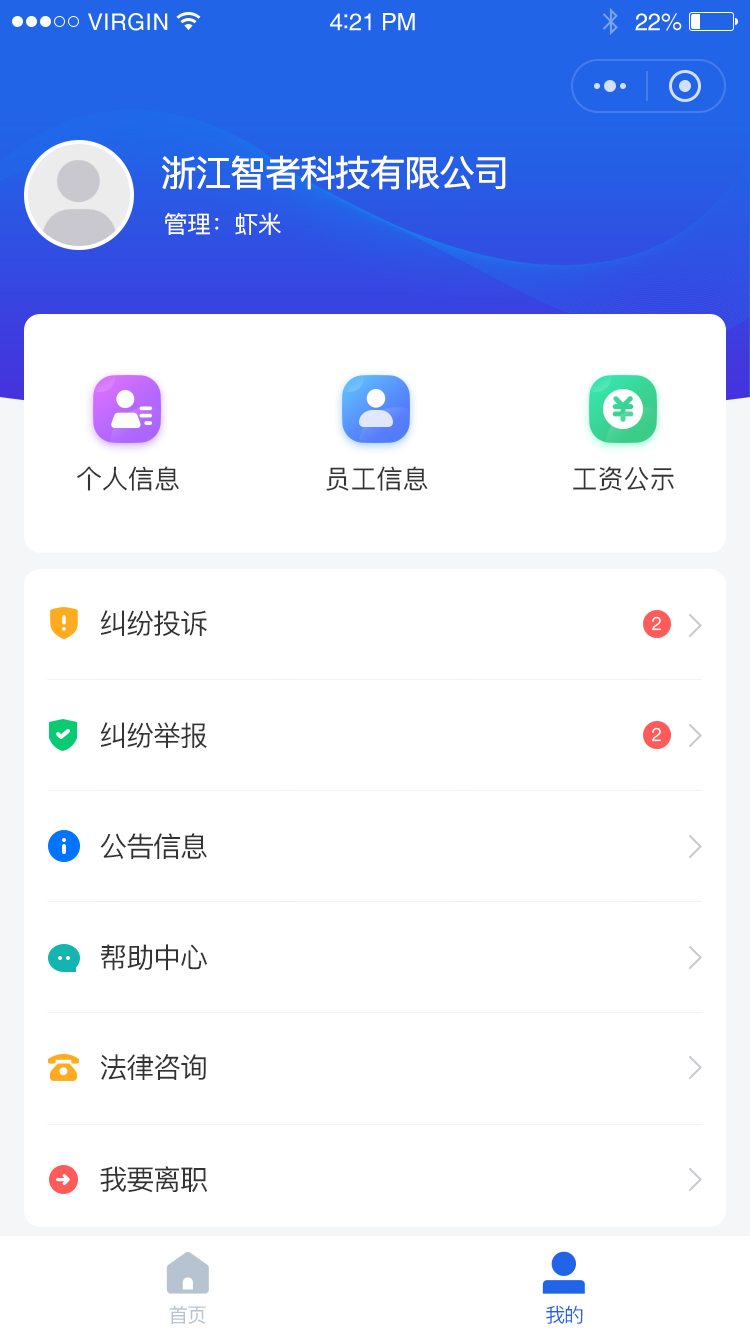Expand the 公告信息 row chevron
750x1334 pixels.
tap(695, 846)
